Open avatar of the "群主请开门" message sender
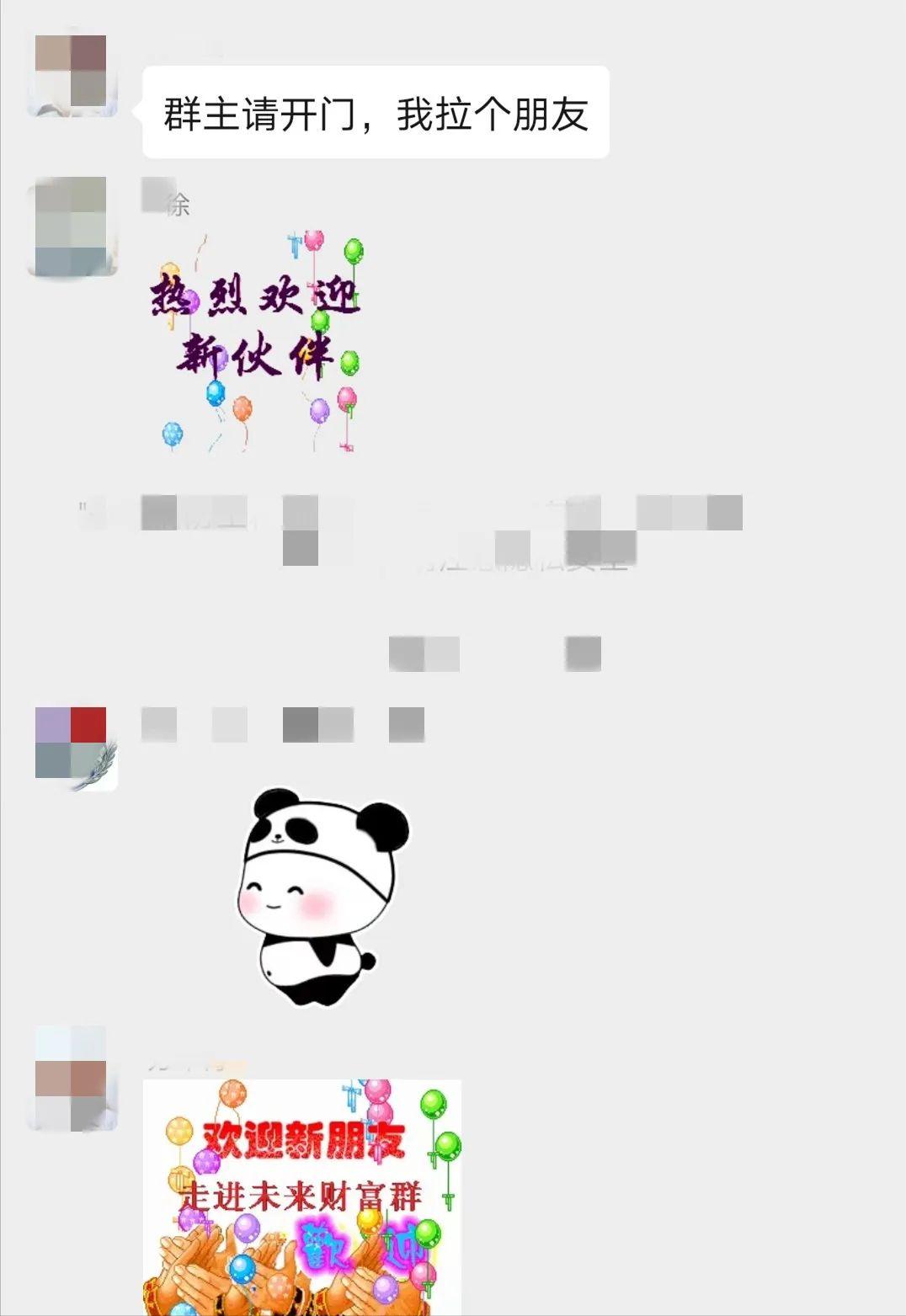This screenshot has height=1316, width=906. 72,74
